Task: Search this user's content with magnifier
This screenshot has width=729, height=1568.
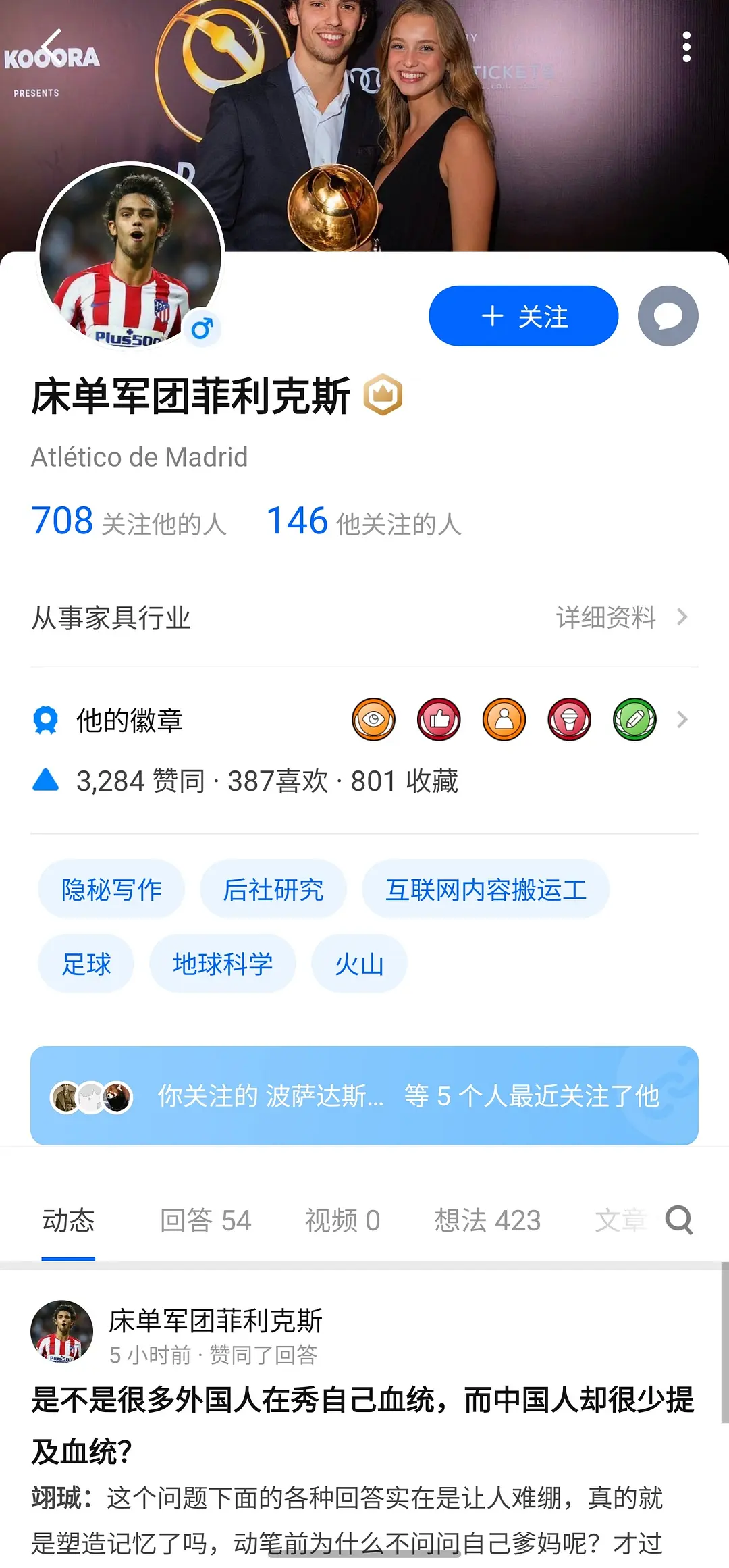Action: coord(678,1220)
